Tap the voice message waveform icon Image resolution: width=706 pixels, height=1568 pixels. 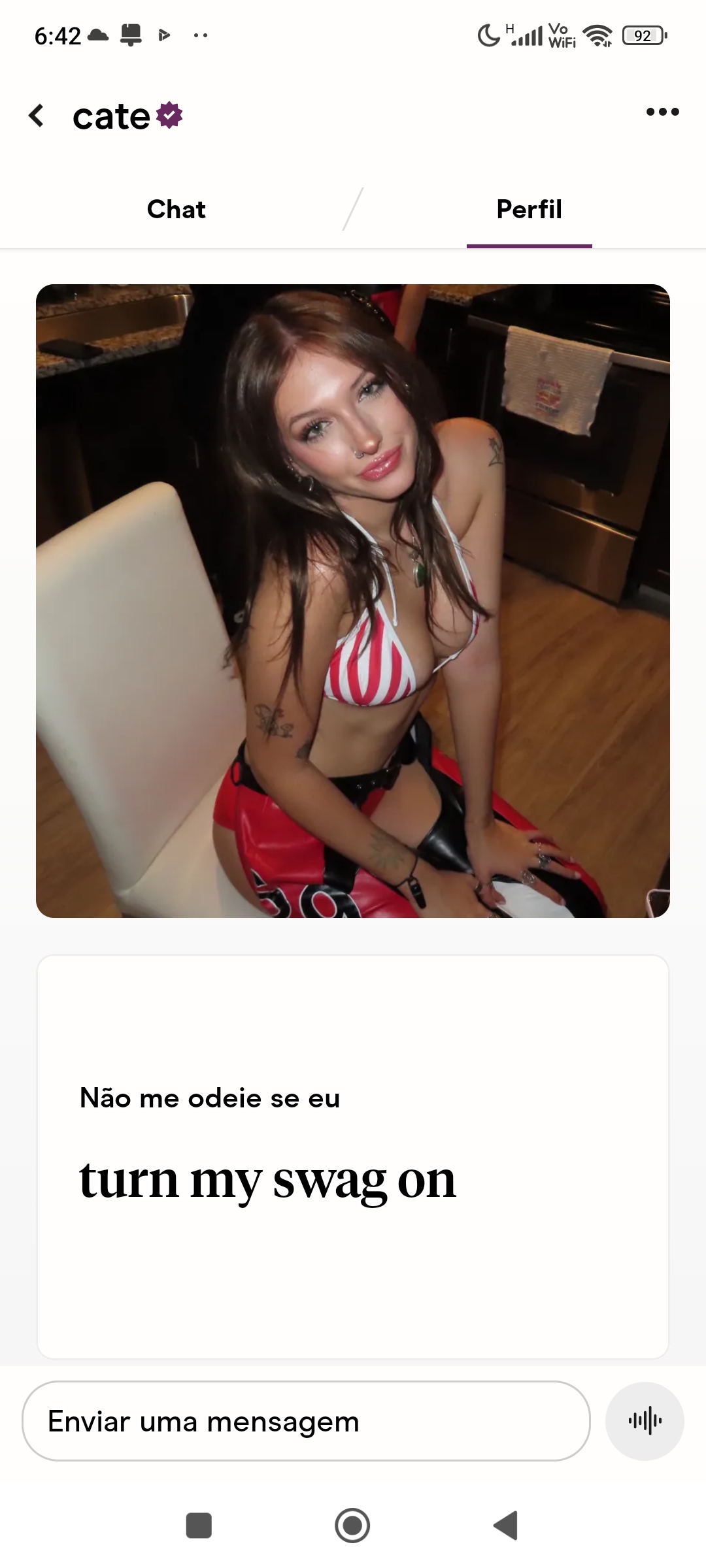[645, 1421]
